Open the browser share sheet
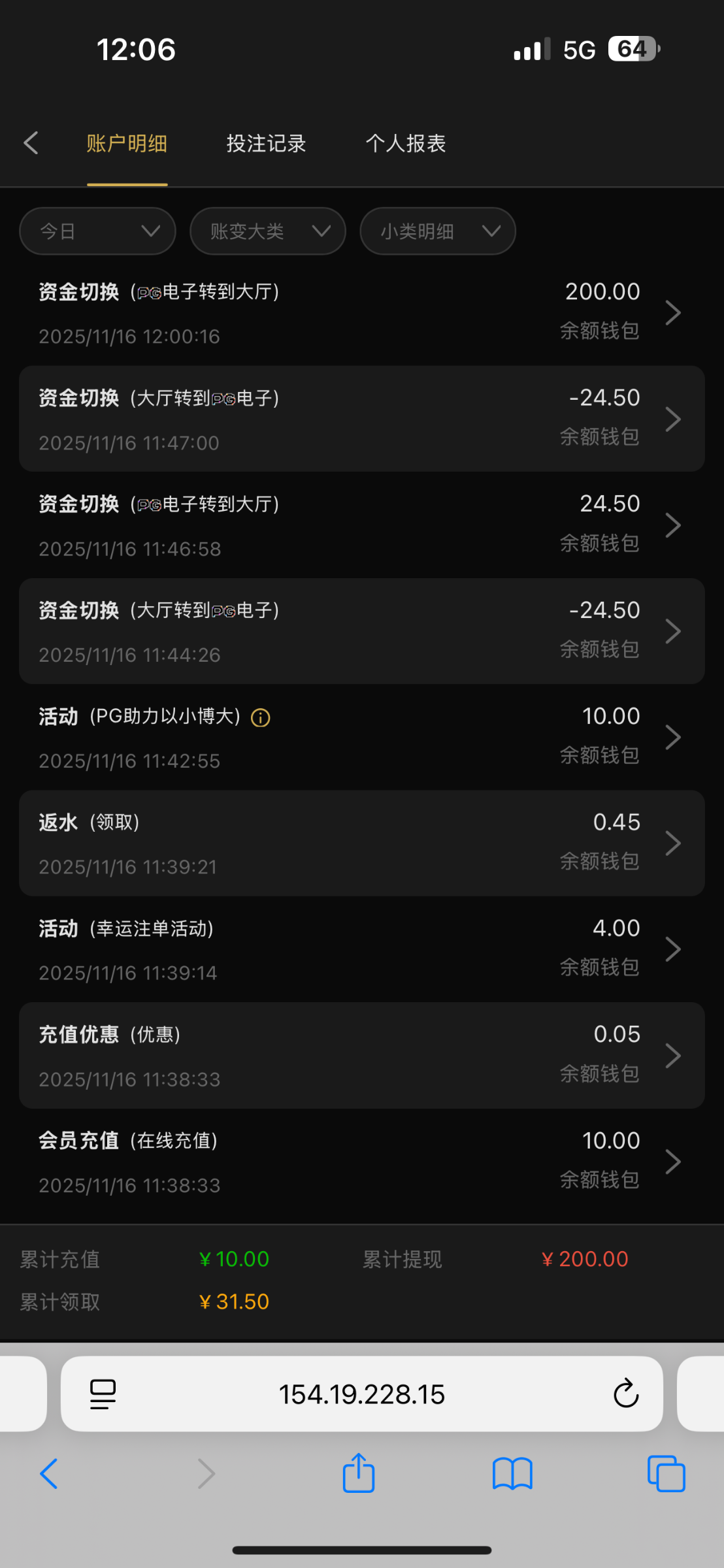Image resolution: width=724 pixels, height=1568 pixels. pyautogui.click(x=358, y=1474)
